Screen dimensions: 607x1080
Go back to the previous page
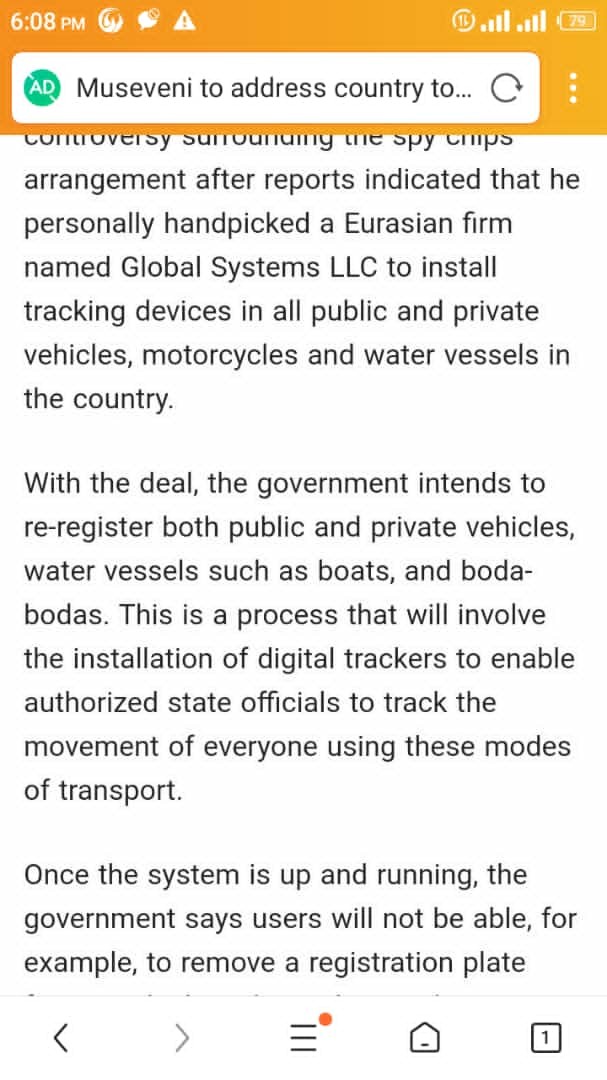[x=61, y=1038]
